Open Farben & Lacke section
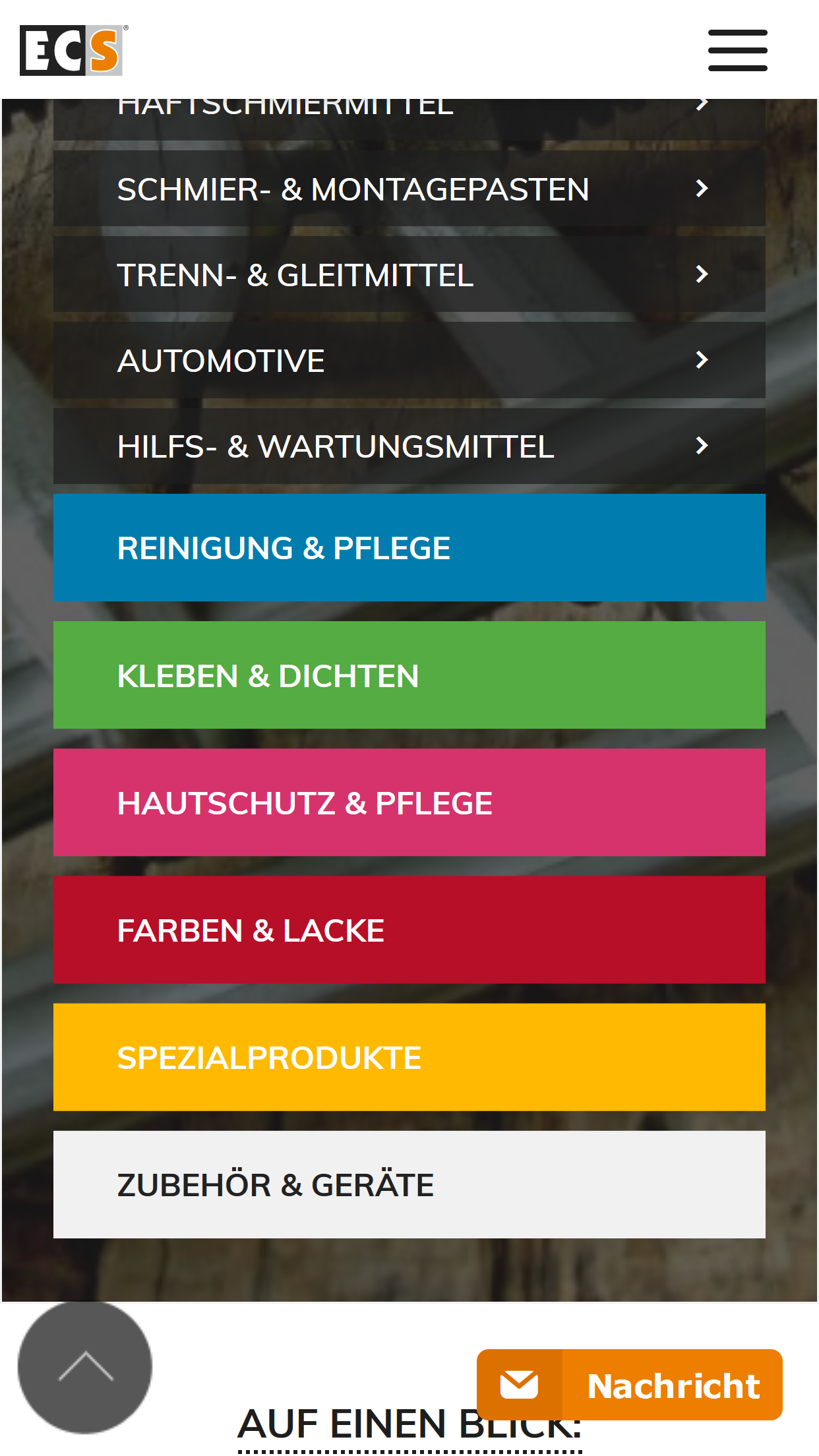The image size is (819, 1456). tap(409, 930)
